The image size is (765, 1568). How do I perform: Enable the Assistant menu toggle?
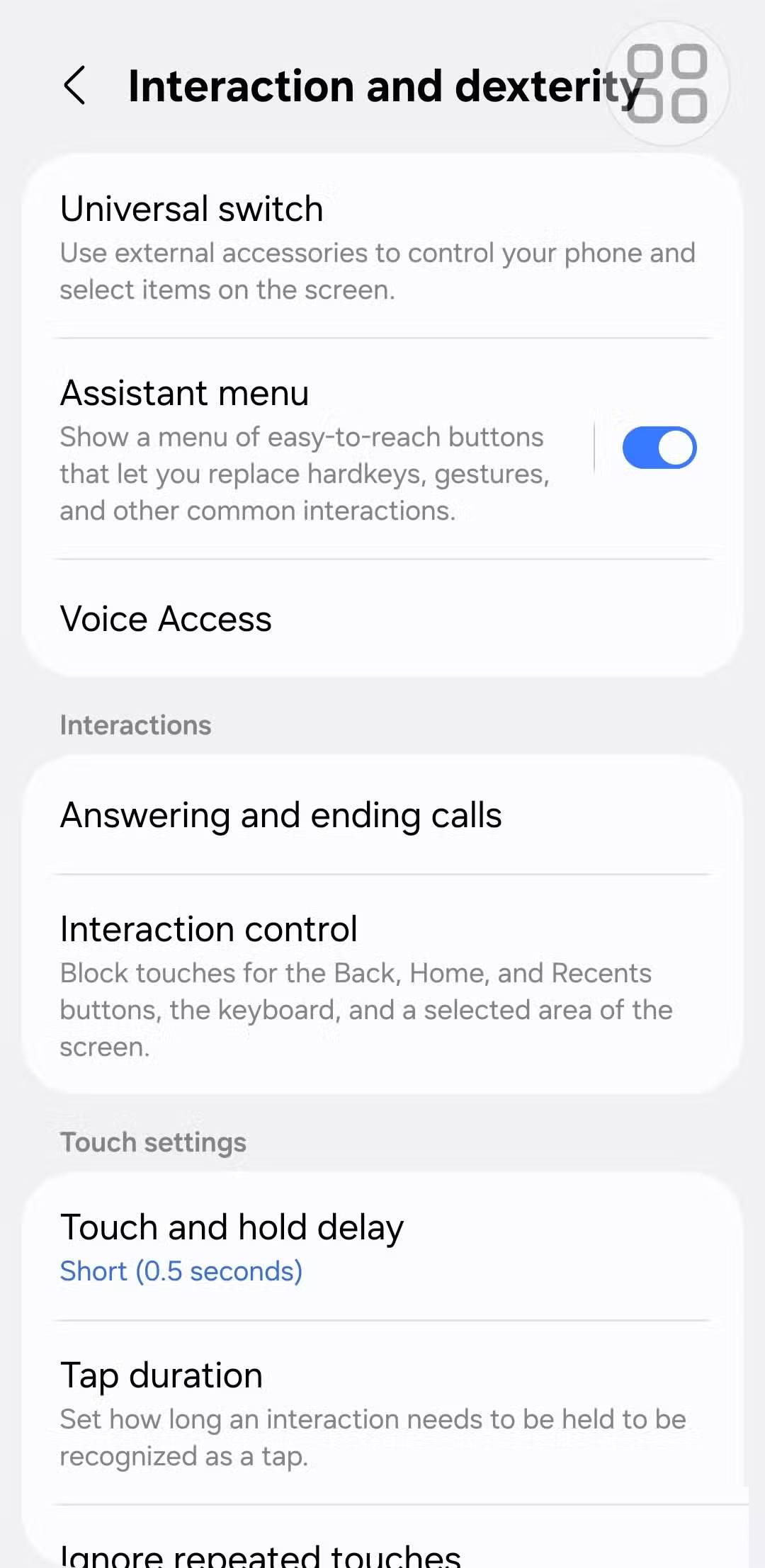coord(659,447)
